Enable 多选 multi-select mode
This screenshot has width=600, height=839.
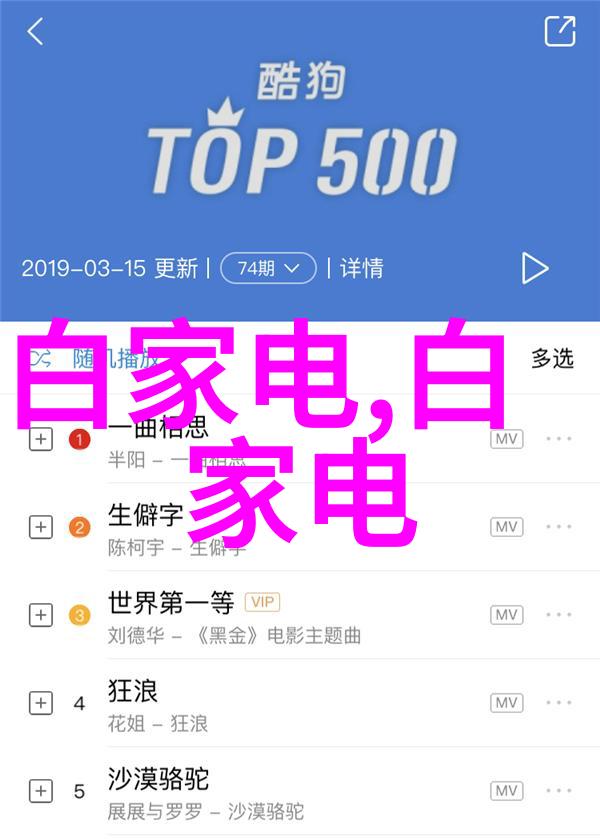pyautogui.click(x=551, y=358)
